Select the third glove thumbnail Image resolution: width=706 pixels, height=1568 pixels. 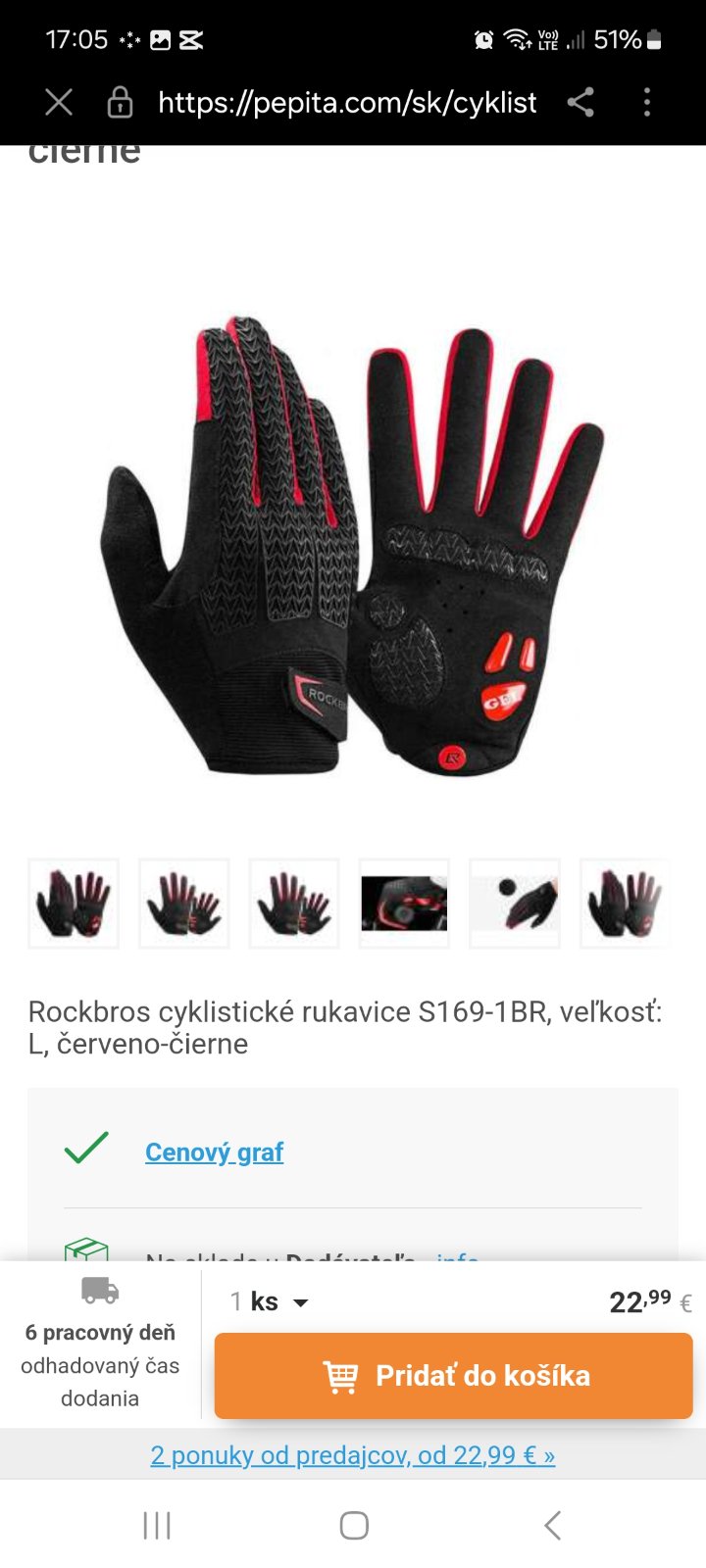point(294,903)
